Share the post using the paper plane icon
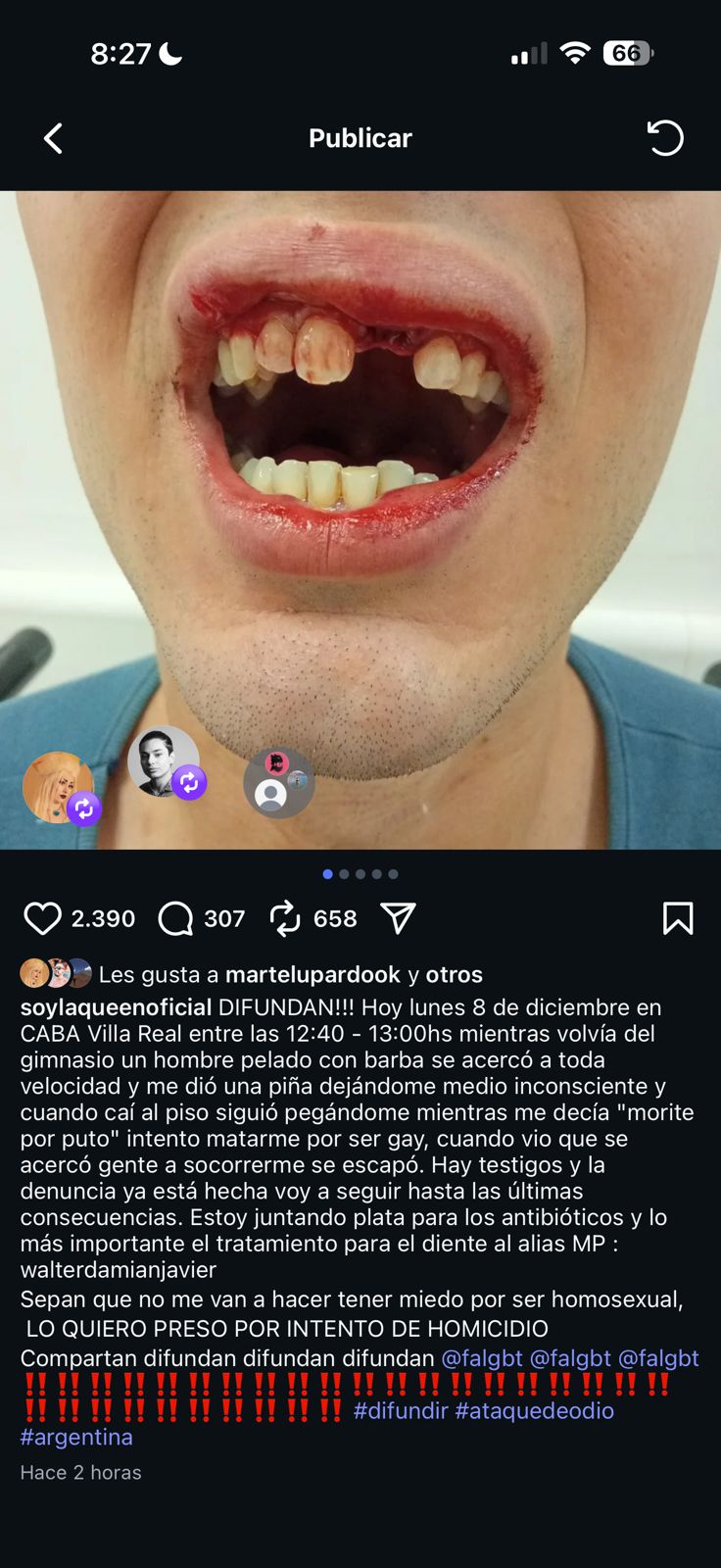Image resolution: width=721 pixels, height=1568 pixels. coord(398,918)
